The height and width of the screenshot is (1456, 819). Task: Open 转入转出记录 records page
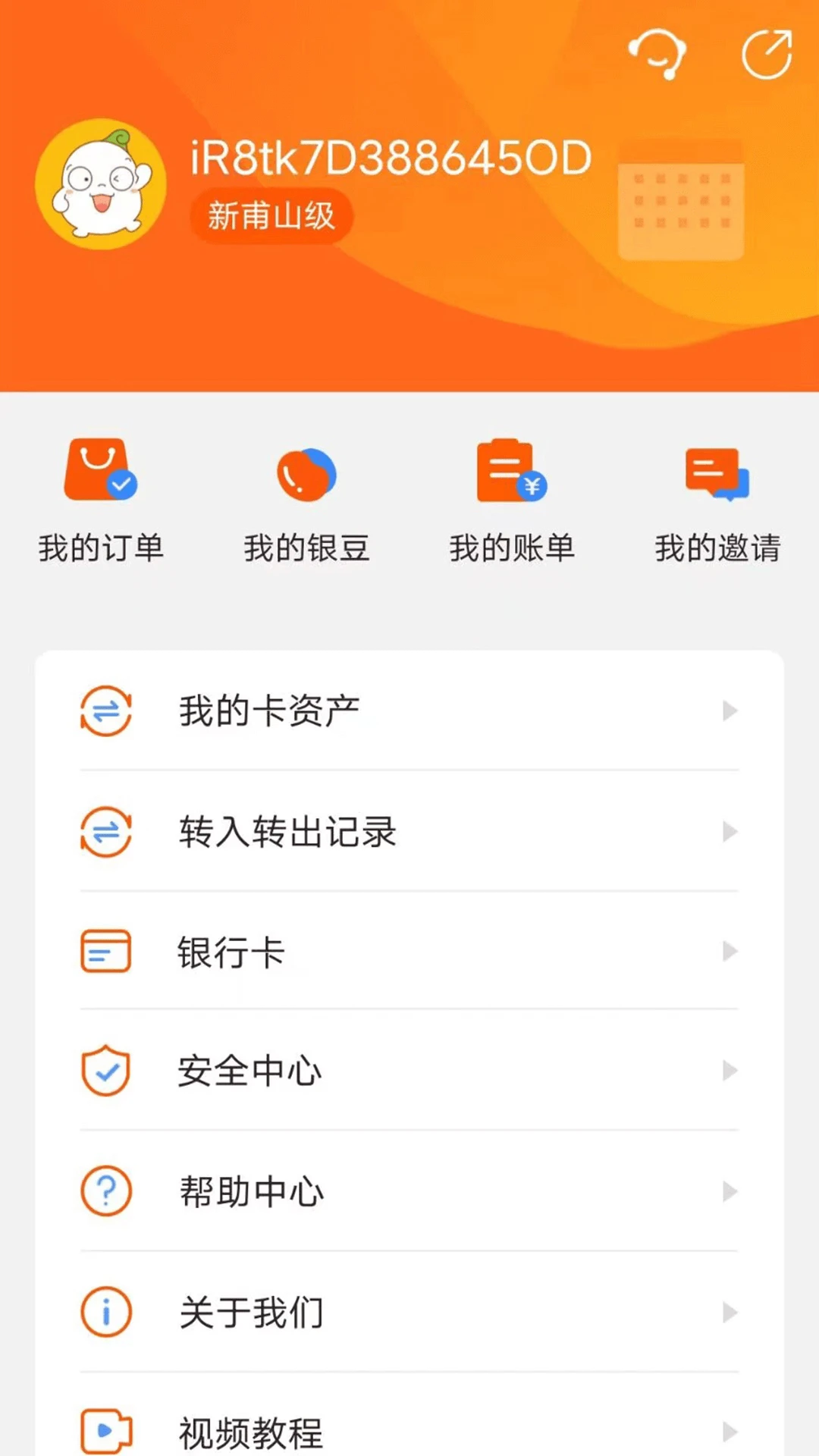click(x=288, y=832)
